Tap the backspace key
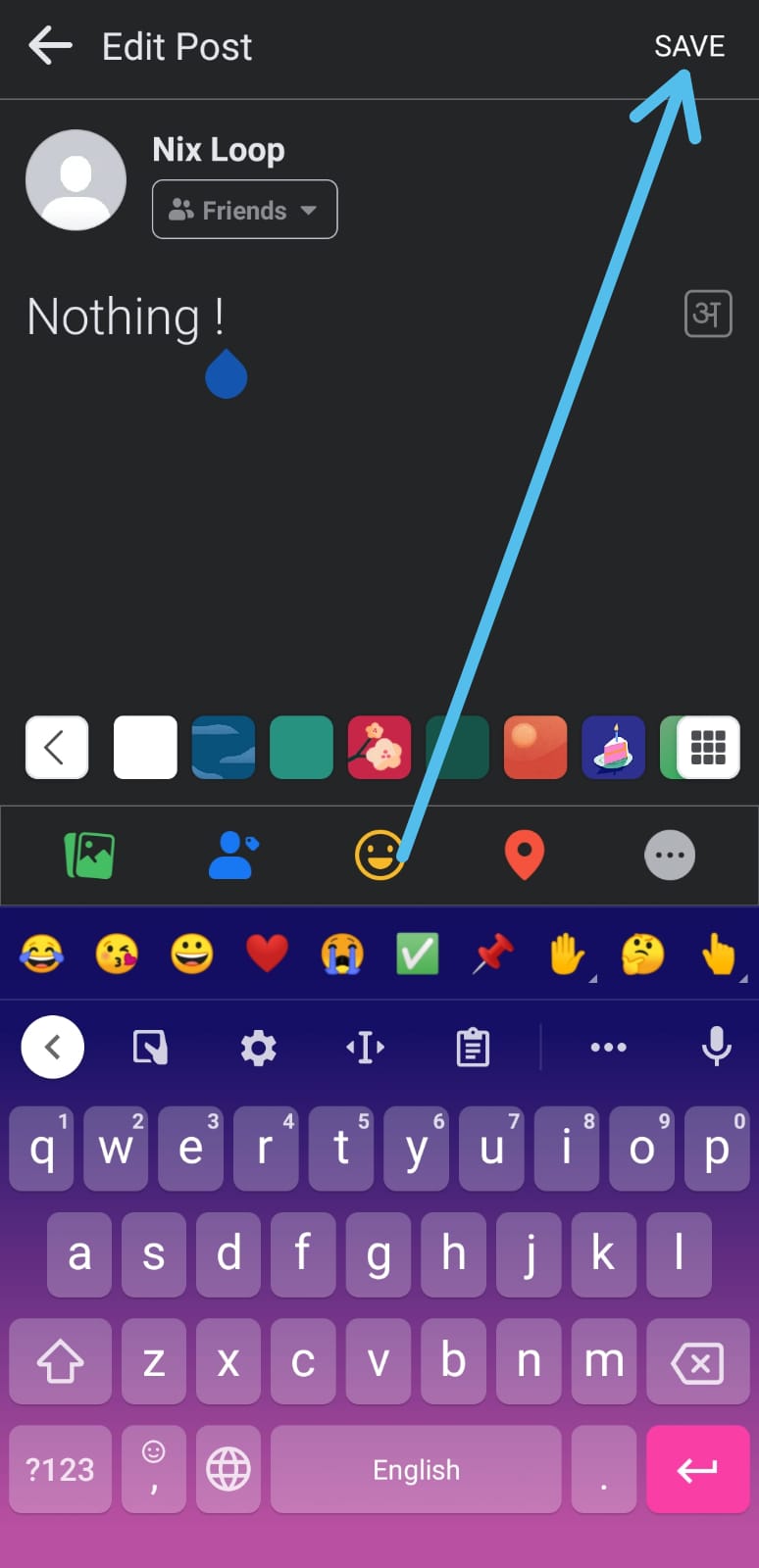Viewport: 759px width, 1568px height. coord(697,1362)
